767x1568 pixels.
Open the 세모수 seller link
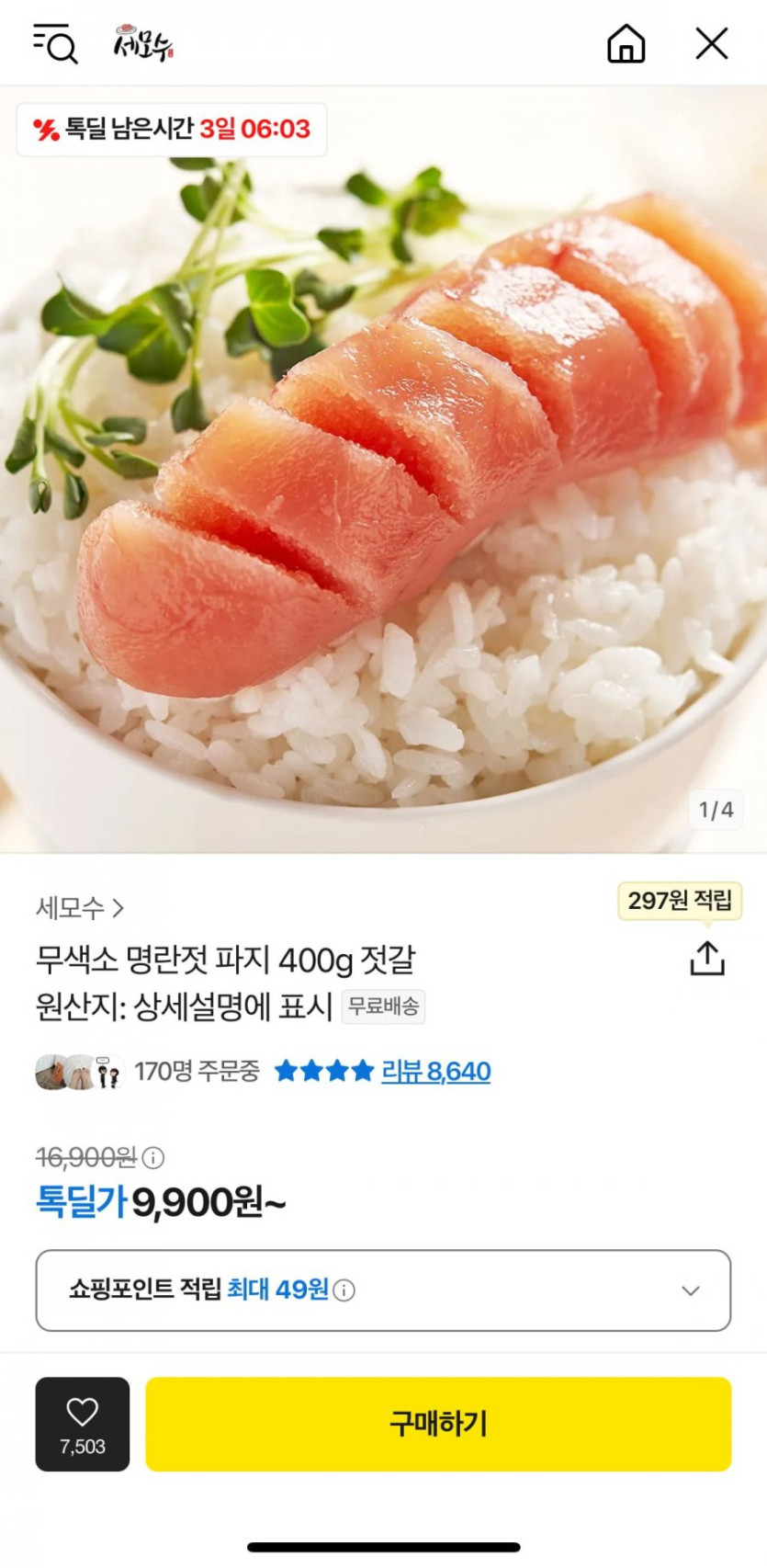80,908
